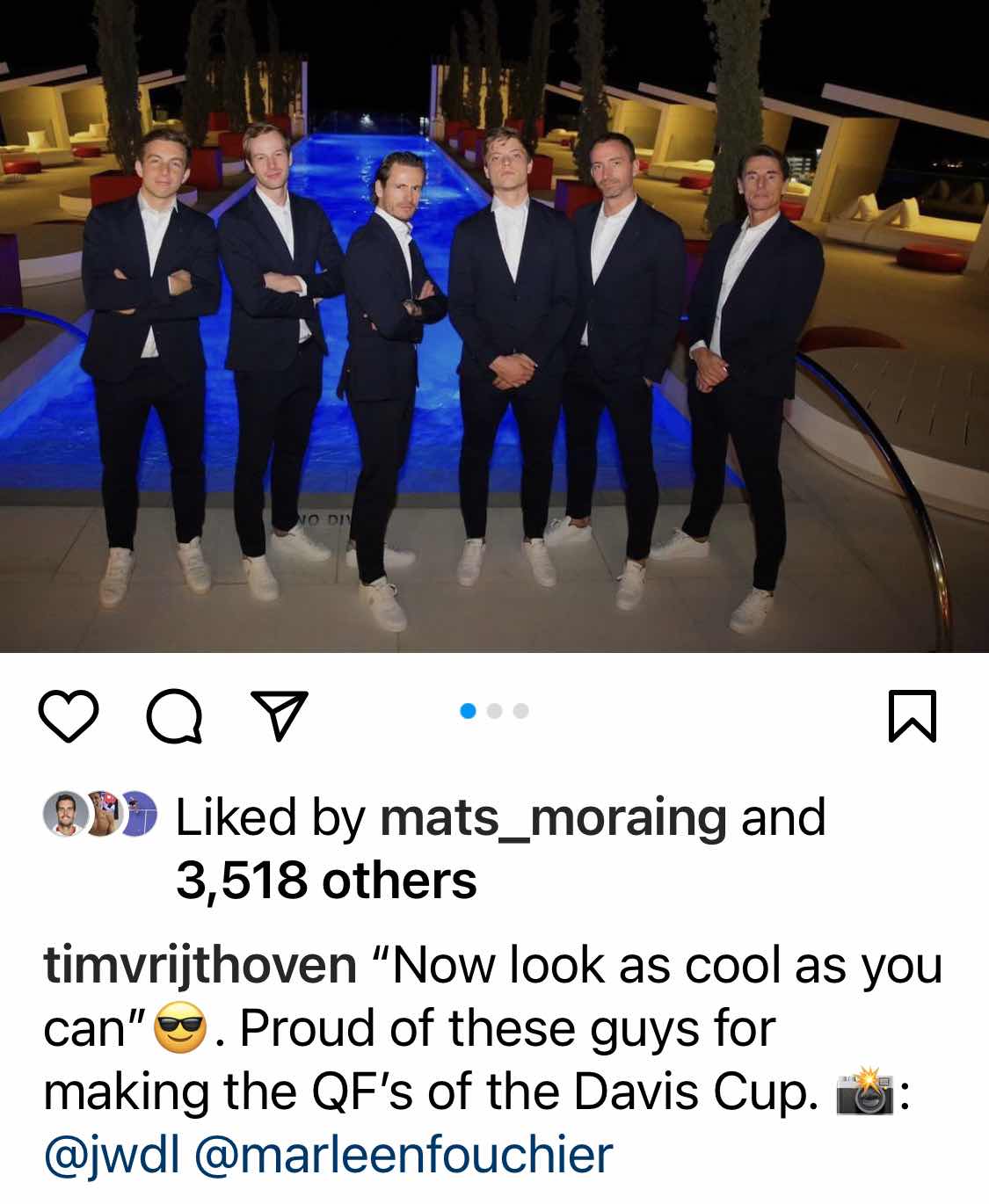The height and width of the screenshot is (1204, 989).
Task: Open the mats_moraing profile from likes
Action: coord(553,817)
